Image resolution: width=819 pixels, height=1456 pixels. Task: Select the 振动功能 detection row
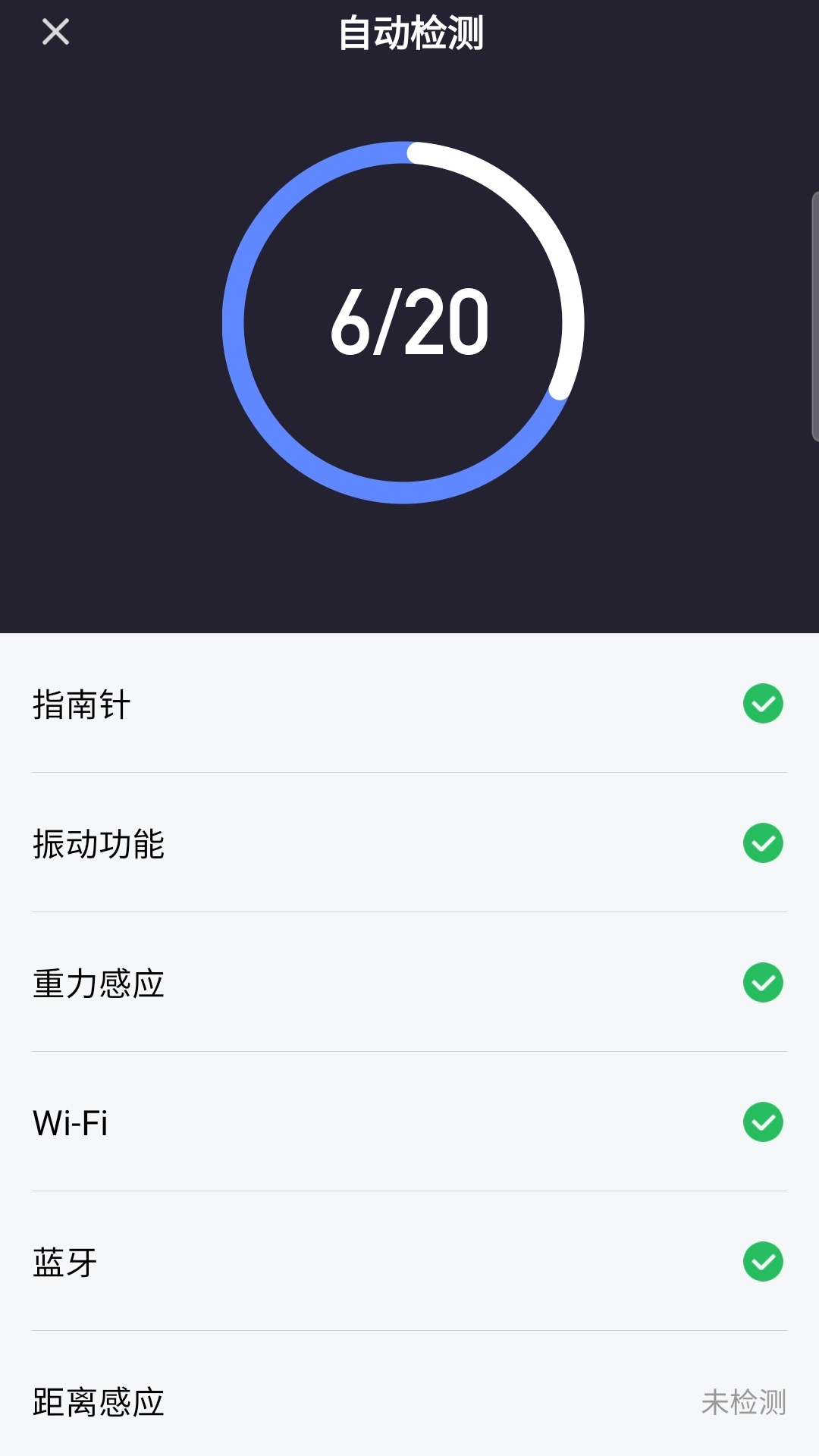409,842
